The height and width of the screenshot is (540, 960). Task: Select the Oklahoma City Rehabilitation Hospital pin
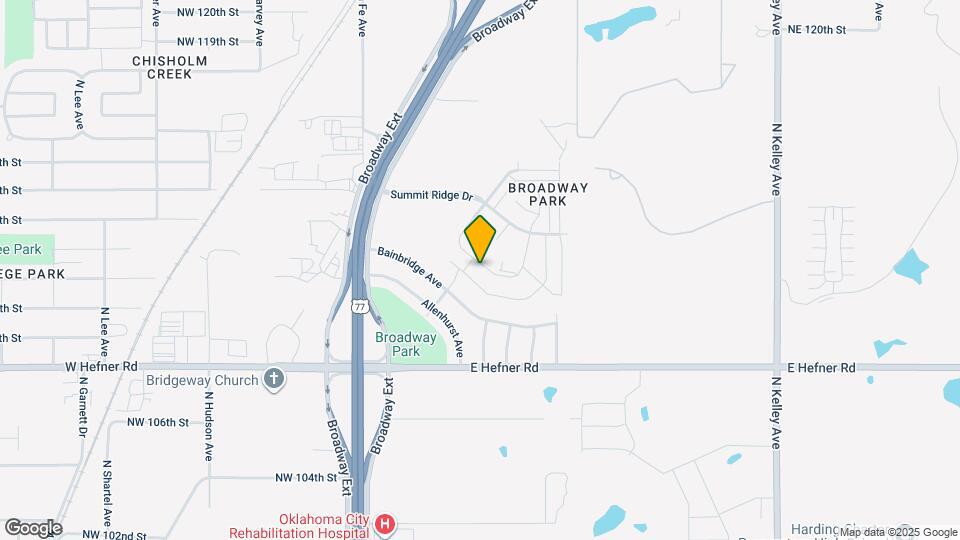[385, 525]
